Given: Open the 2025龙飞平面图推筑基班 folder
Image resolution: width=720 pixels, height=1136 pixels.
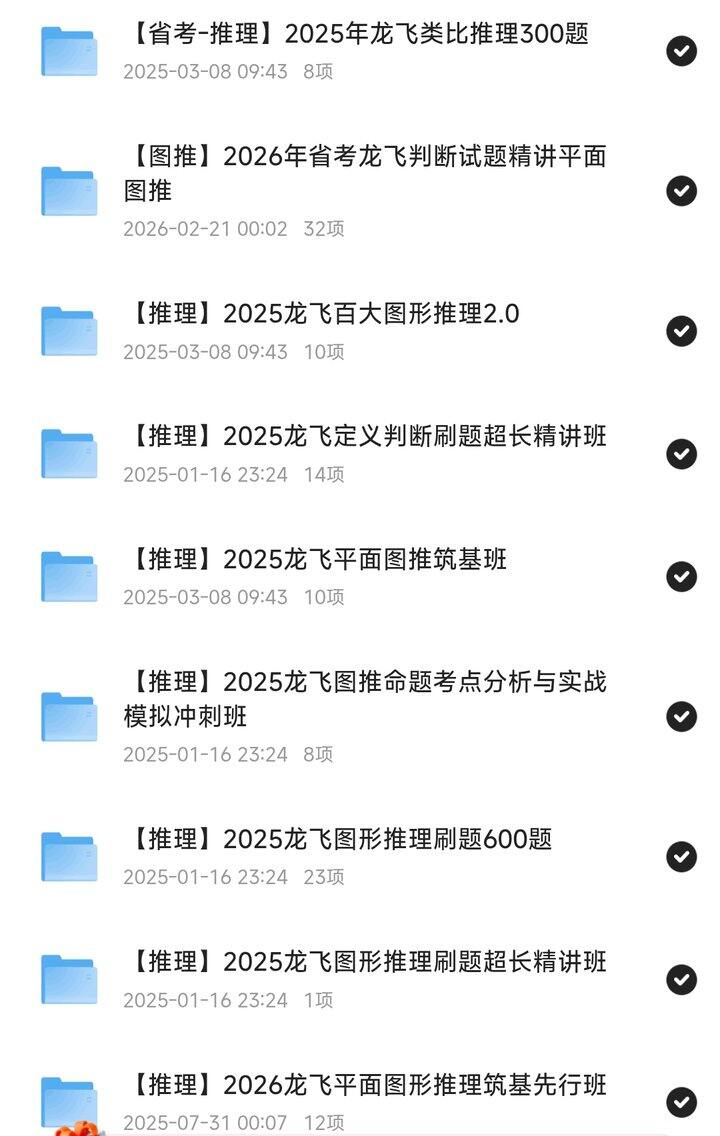Looking at the screenshot, I should (x=316, y=559).
